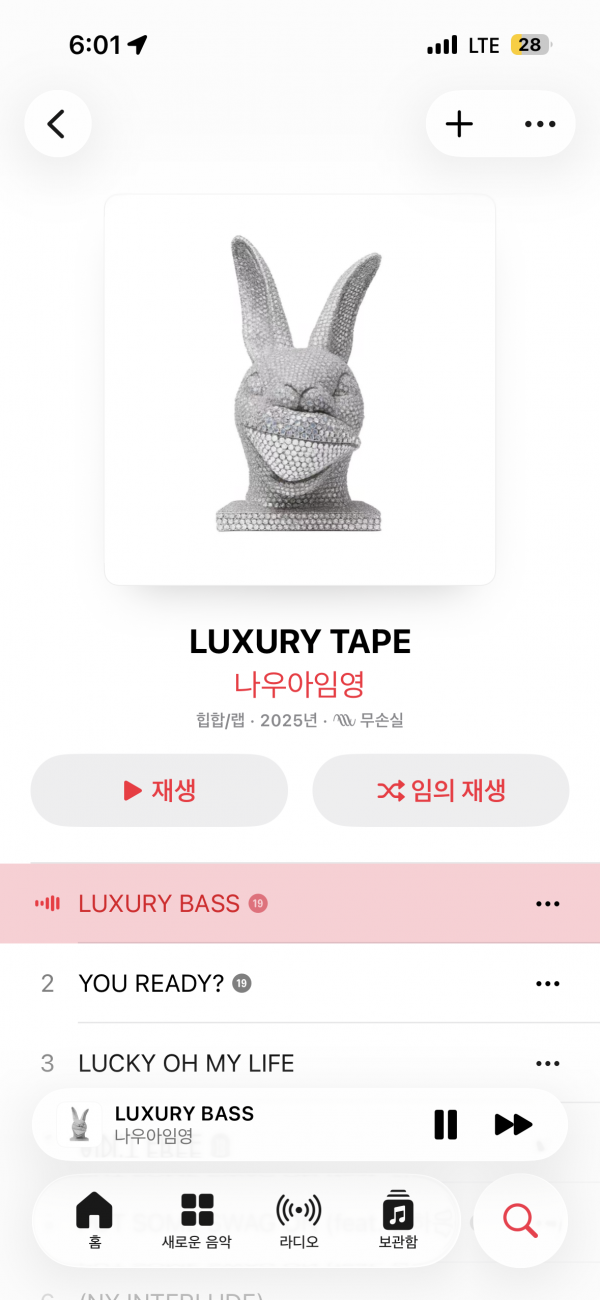
Task: Open the album overflow menu at top
Action: click(540, 124)
